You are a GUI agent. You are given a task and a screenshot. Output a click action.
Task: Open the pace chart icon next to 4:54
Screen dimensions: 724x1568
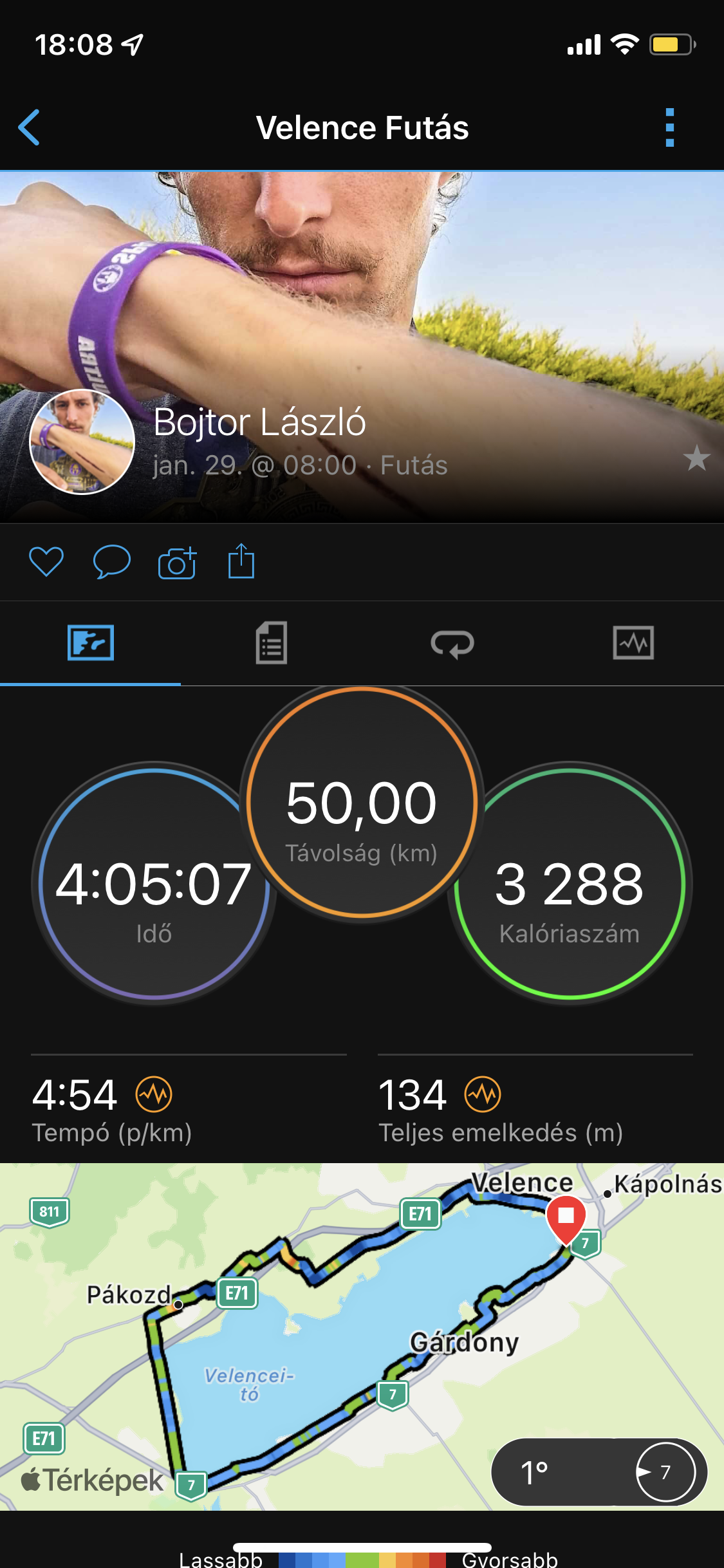[154, 1094]
